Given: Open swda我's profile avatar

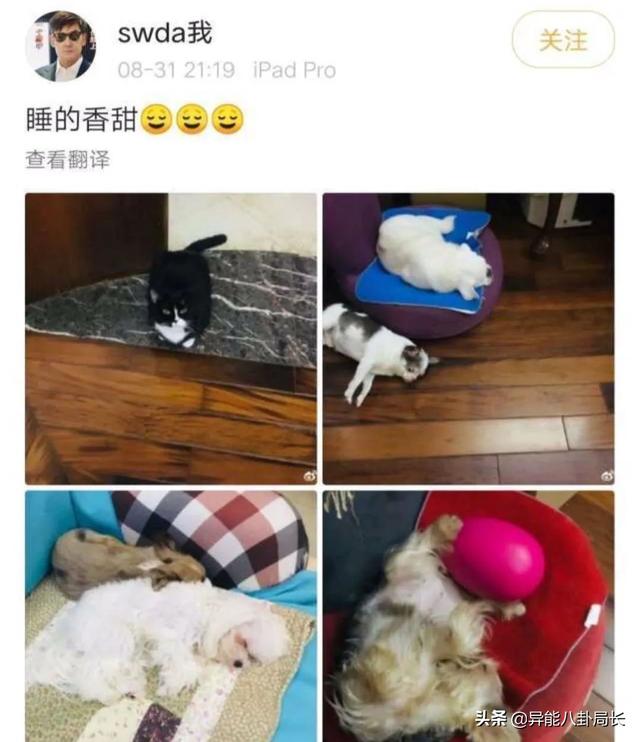Looking at the screenshot, I should pyautogui.click(x=61, y=46).
